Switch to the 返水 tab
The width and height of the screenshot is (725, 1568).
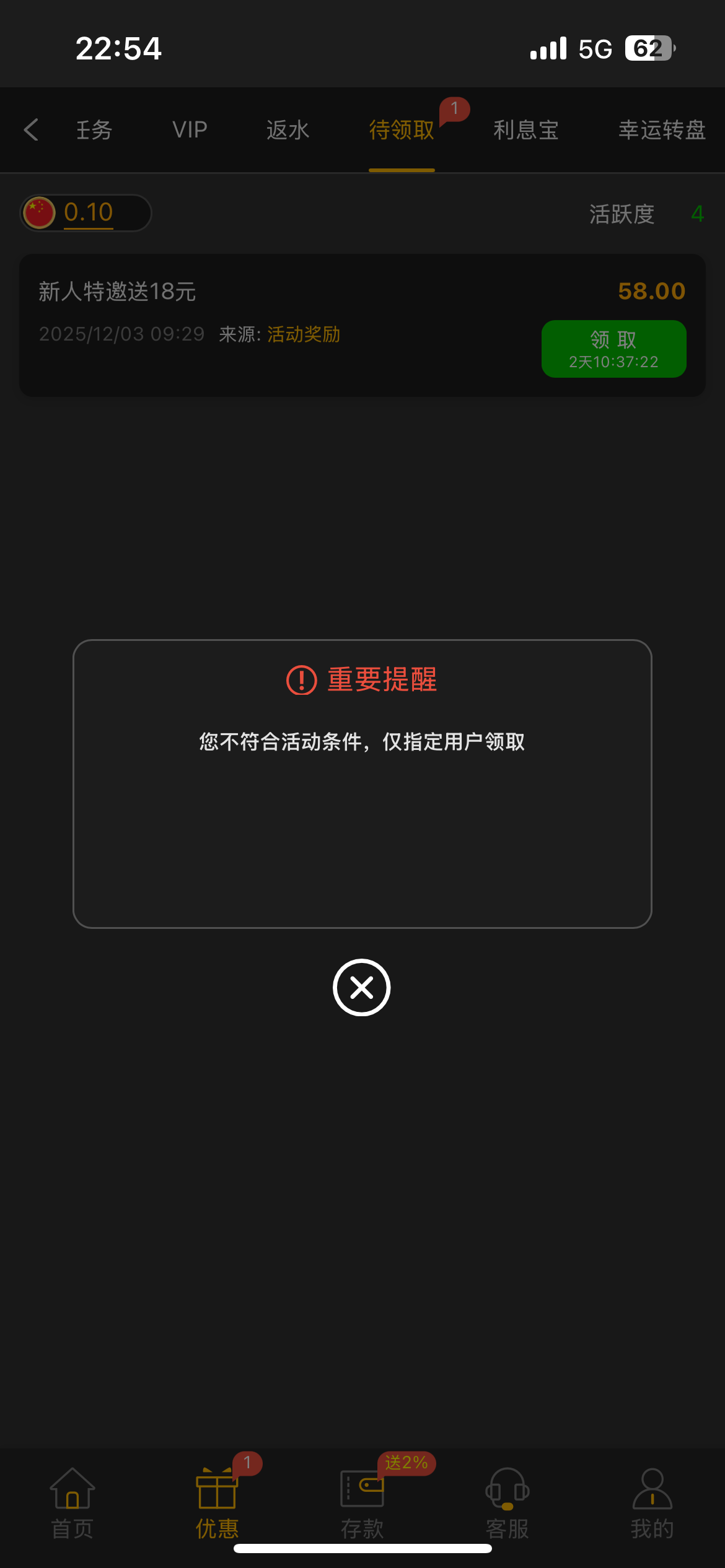288,130
